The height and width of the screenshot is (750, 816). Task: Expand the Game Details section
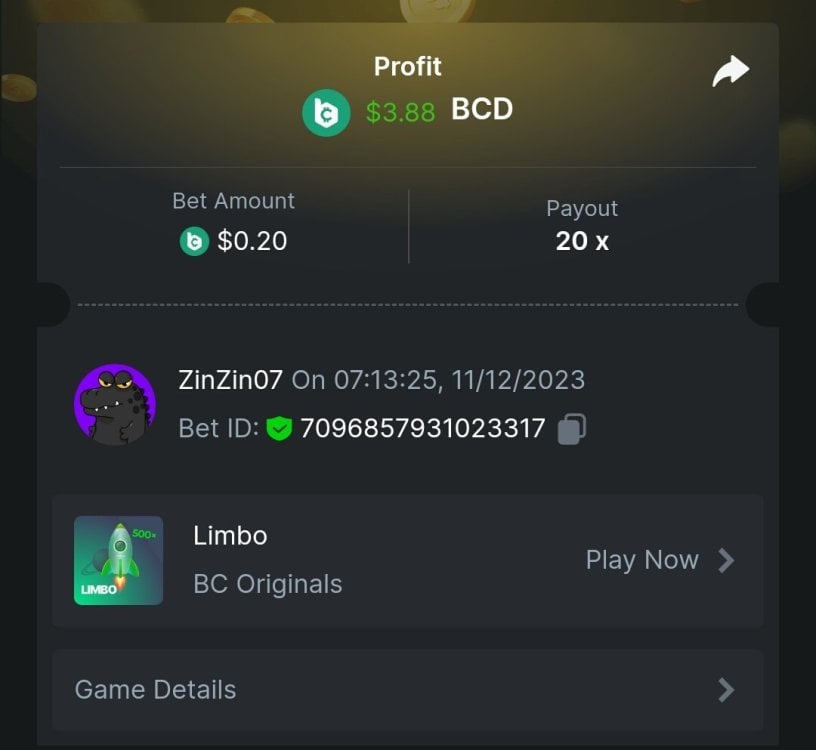click(x=407, y=690)
